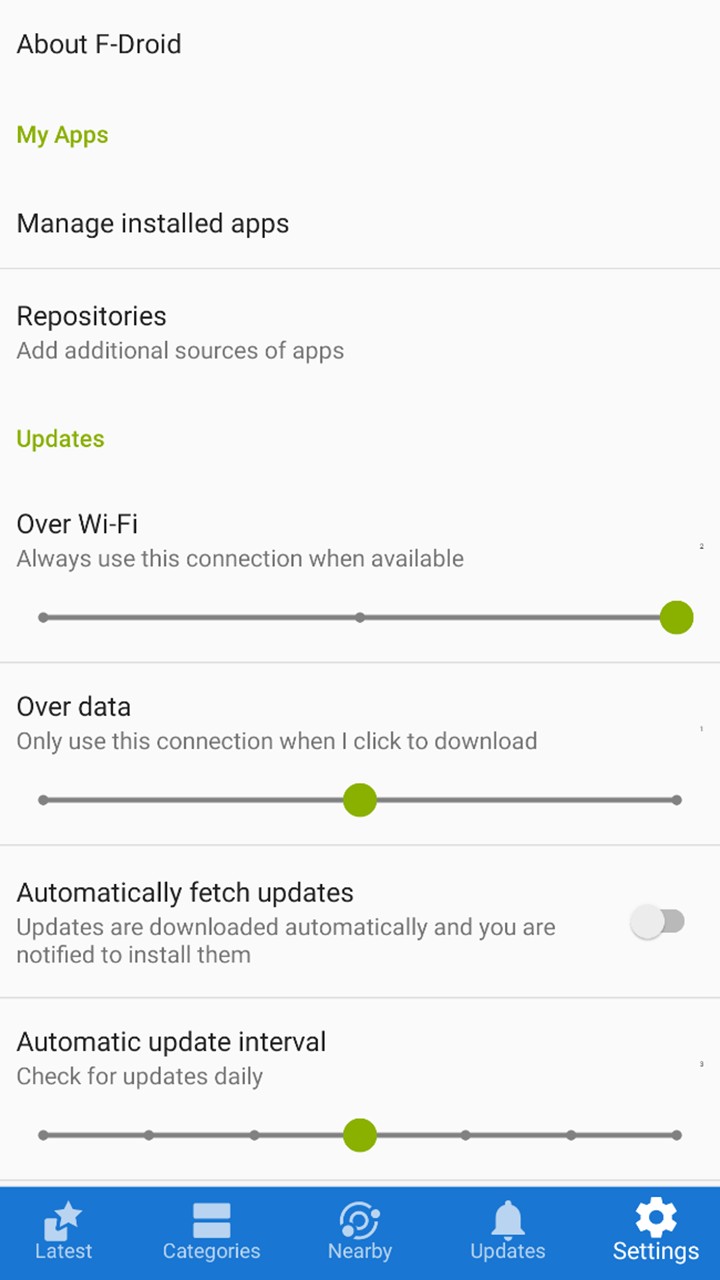The image size is (720, 1280).
Task: Set Over Wi-Fi slider to its leftmost point
Action: point(43,617)
